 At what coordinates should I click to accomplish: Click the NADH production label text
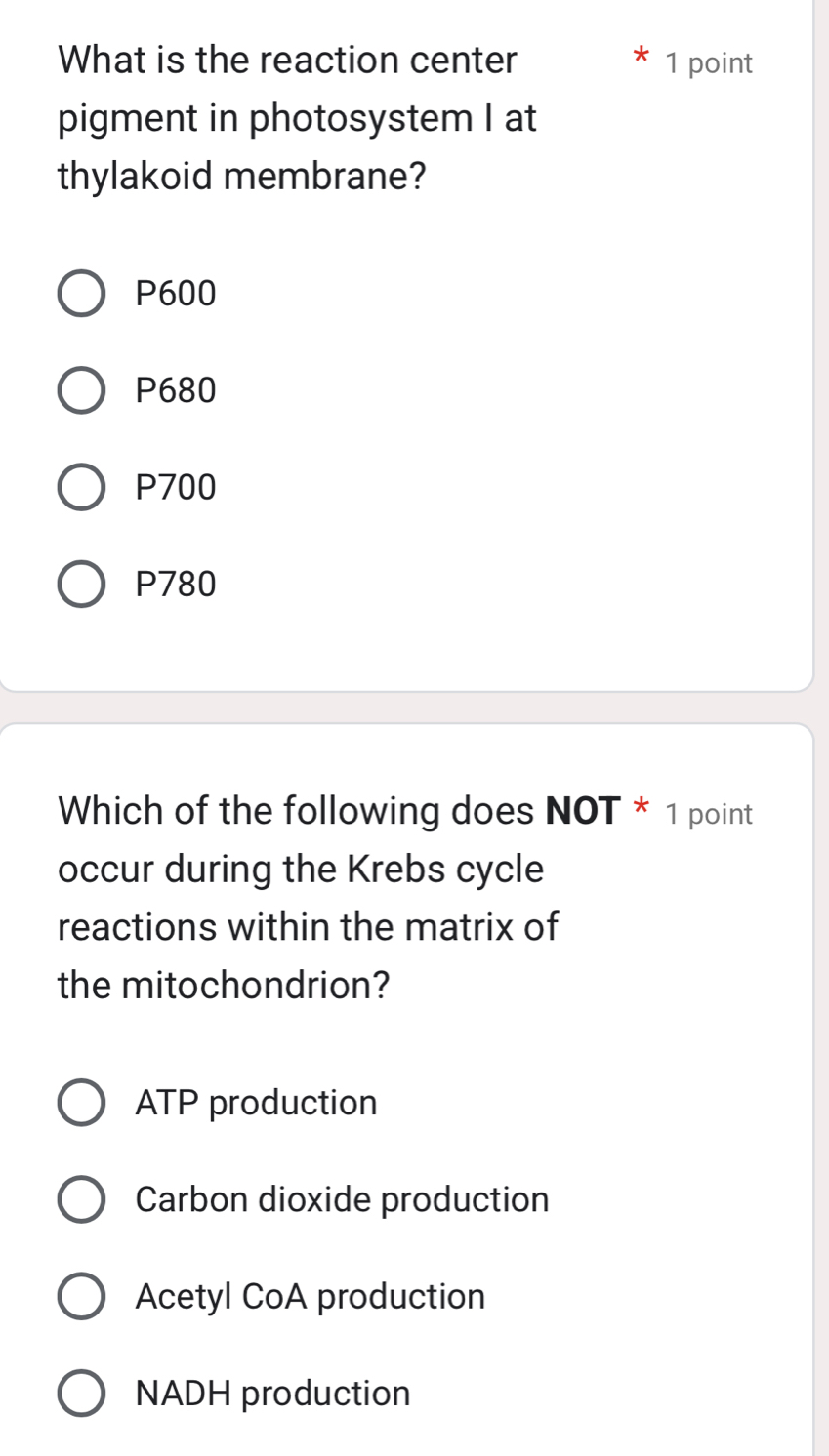pos(273,1393)
